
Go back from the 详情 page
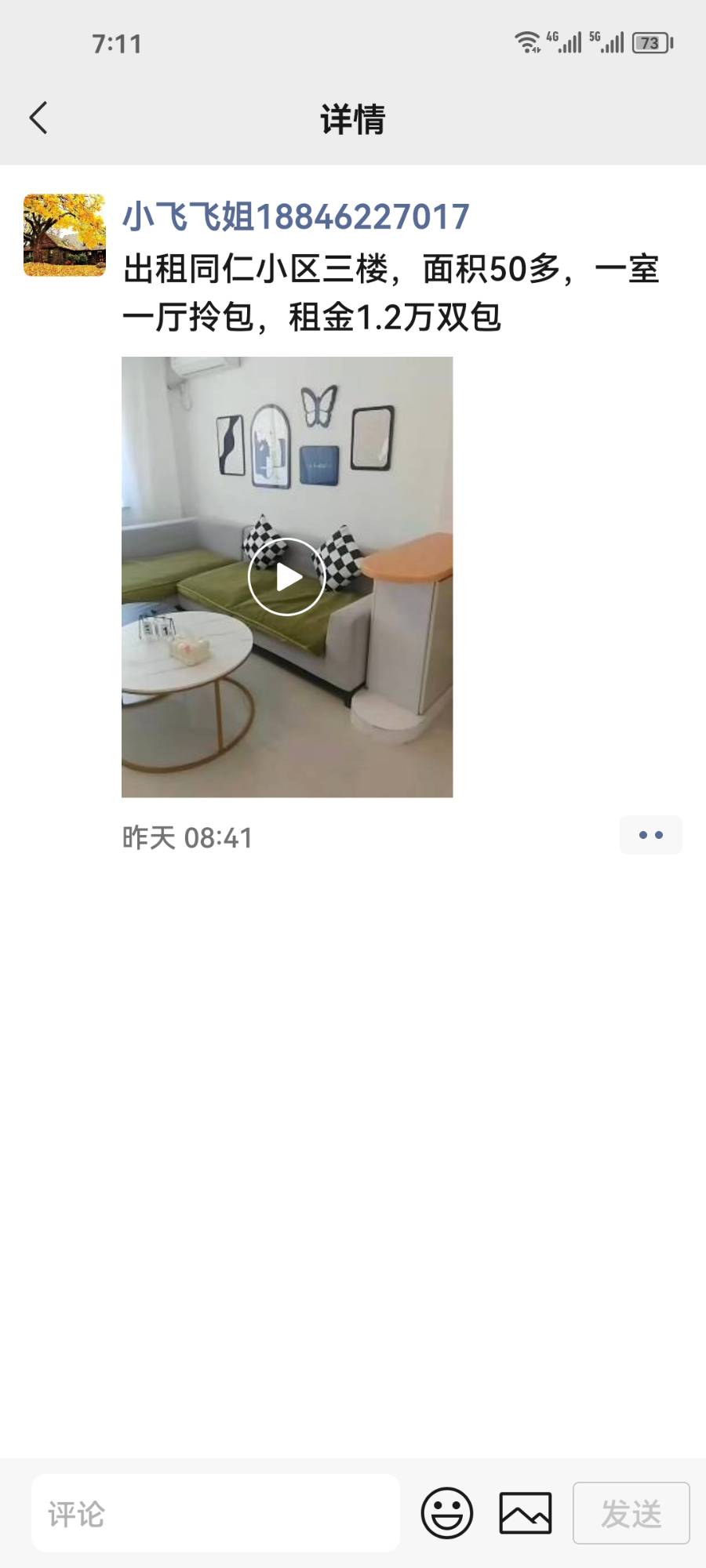(x=38, y=118)
